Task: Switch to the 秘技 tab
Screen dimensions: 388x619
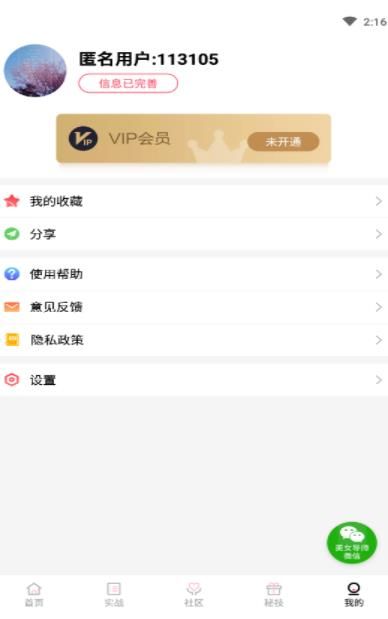Action: (274, 595)
